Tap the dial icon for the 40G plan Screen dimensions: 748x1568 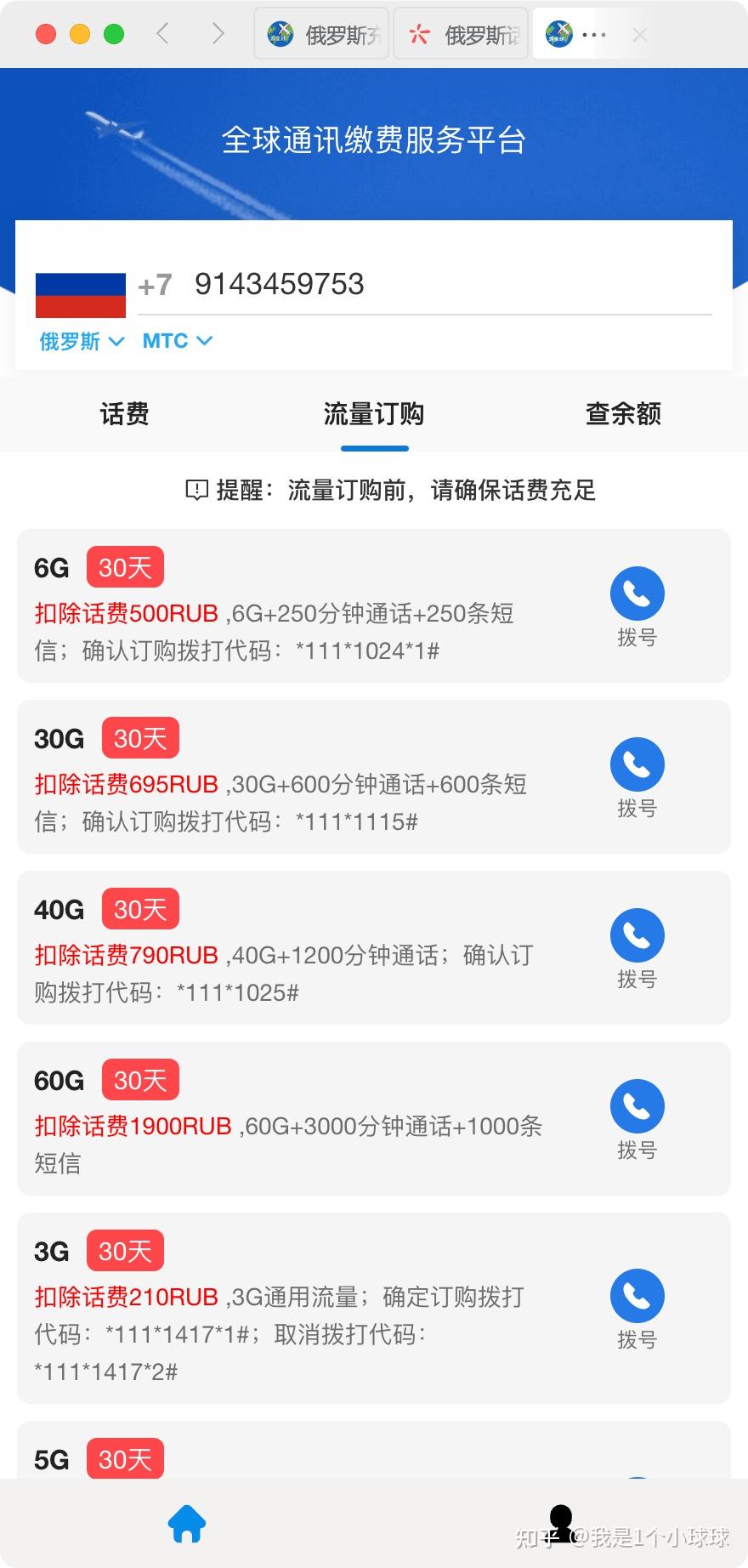(637, 935)
